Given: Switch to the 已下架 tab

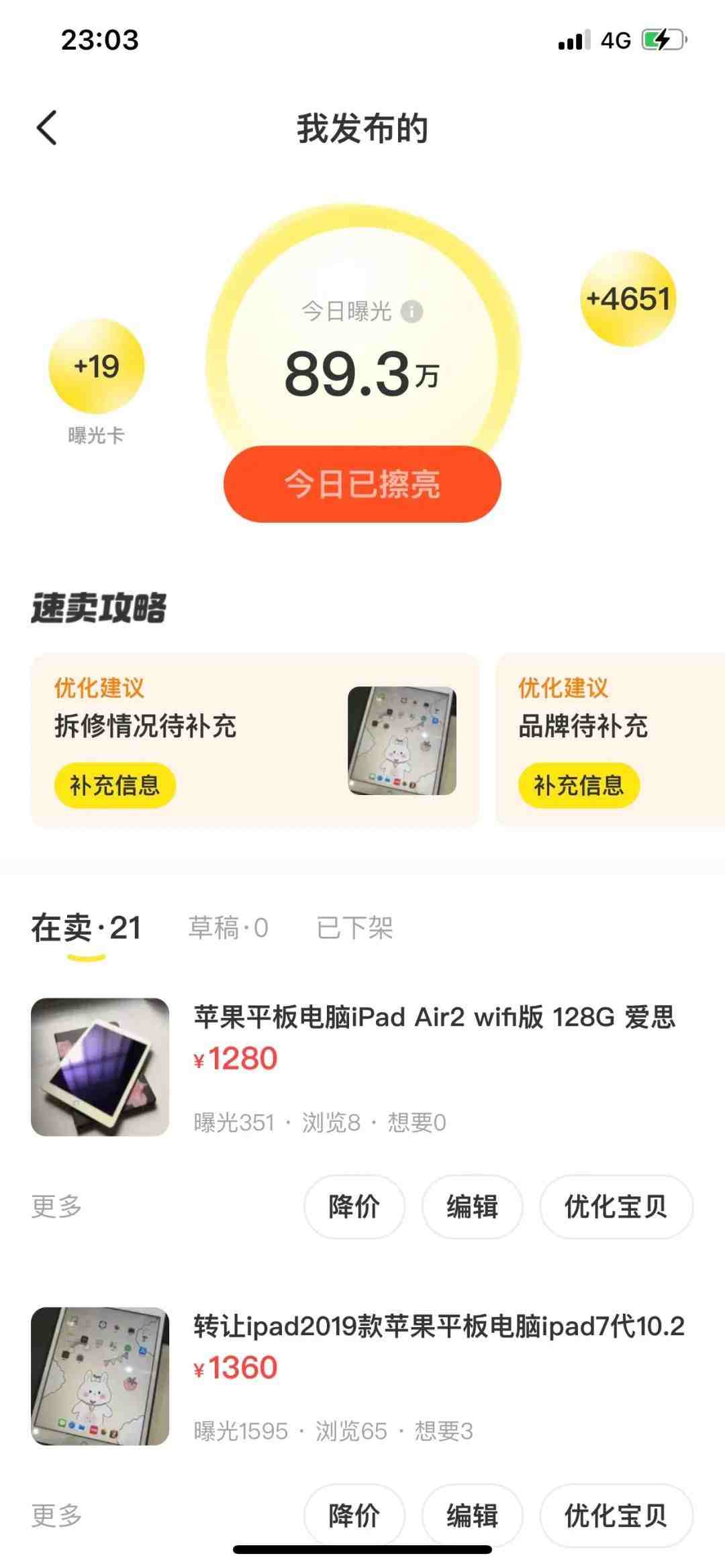Looking at the screenshot, I should click(x=354, y=929).
